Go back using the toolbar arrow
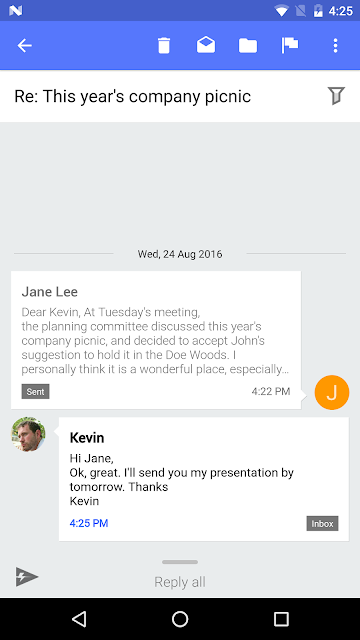The image size is (360, 640). 24,46
